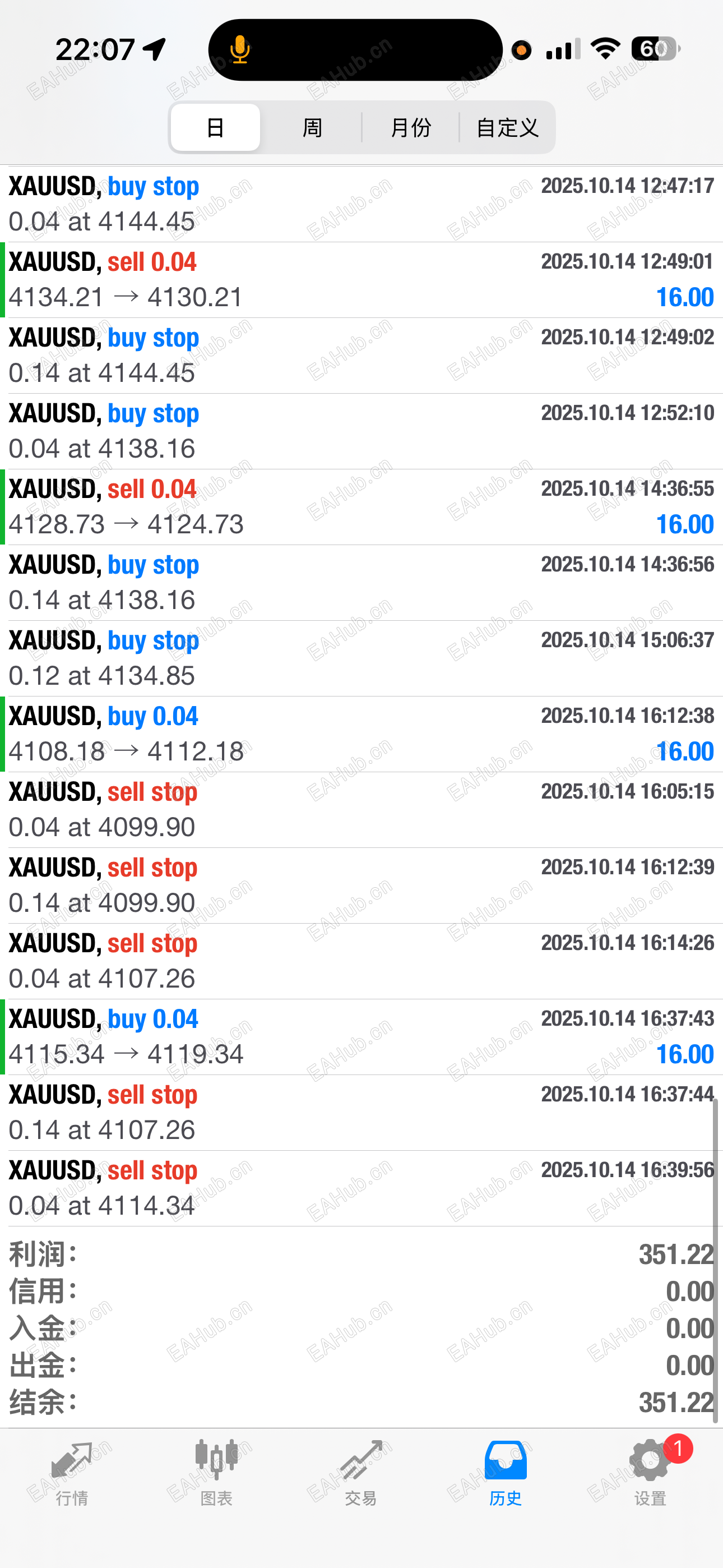This screenshot has height=1568, width=723.
Task: Open the sell stop order at 16:05:15
Action: tap(361, 810)
